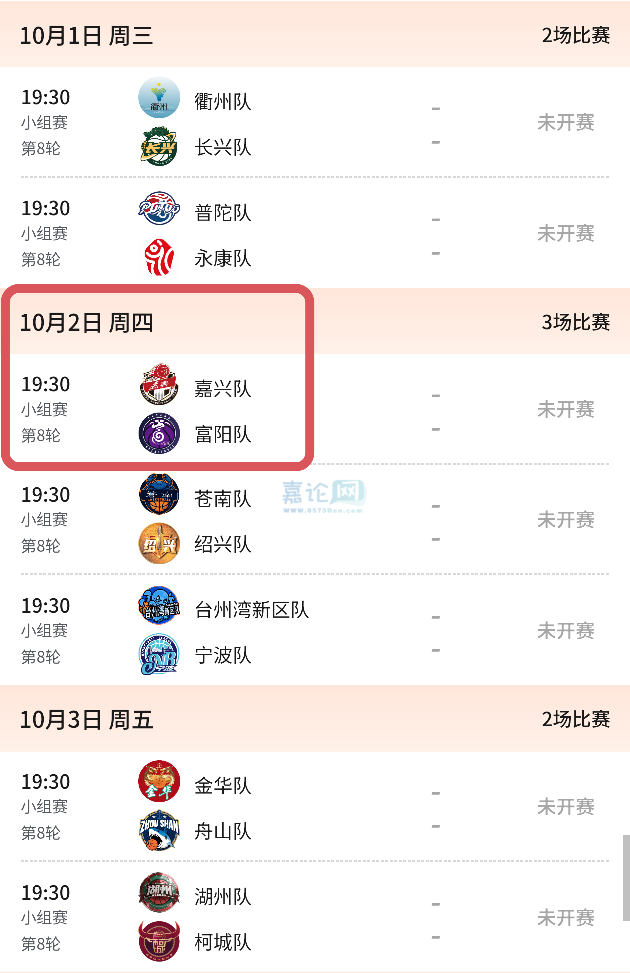Select the 湖州队 vs 柯城队 match

click(315, 918)
